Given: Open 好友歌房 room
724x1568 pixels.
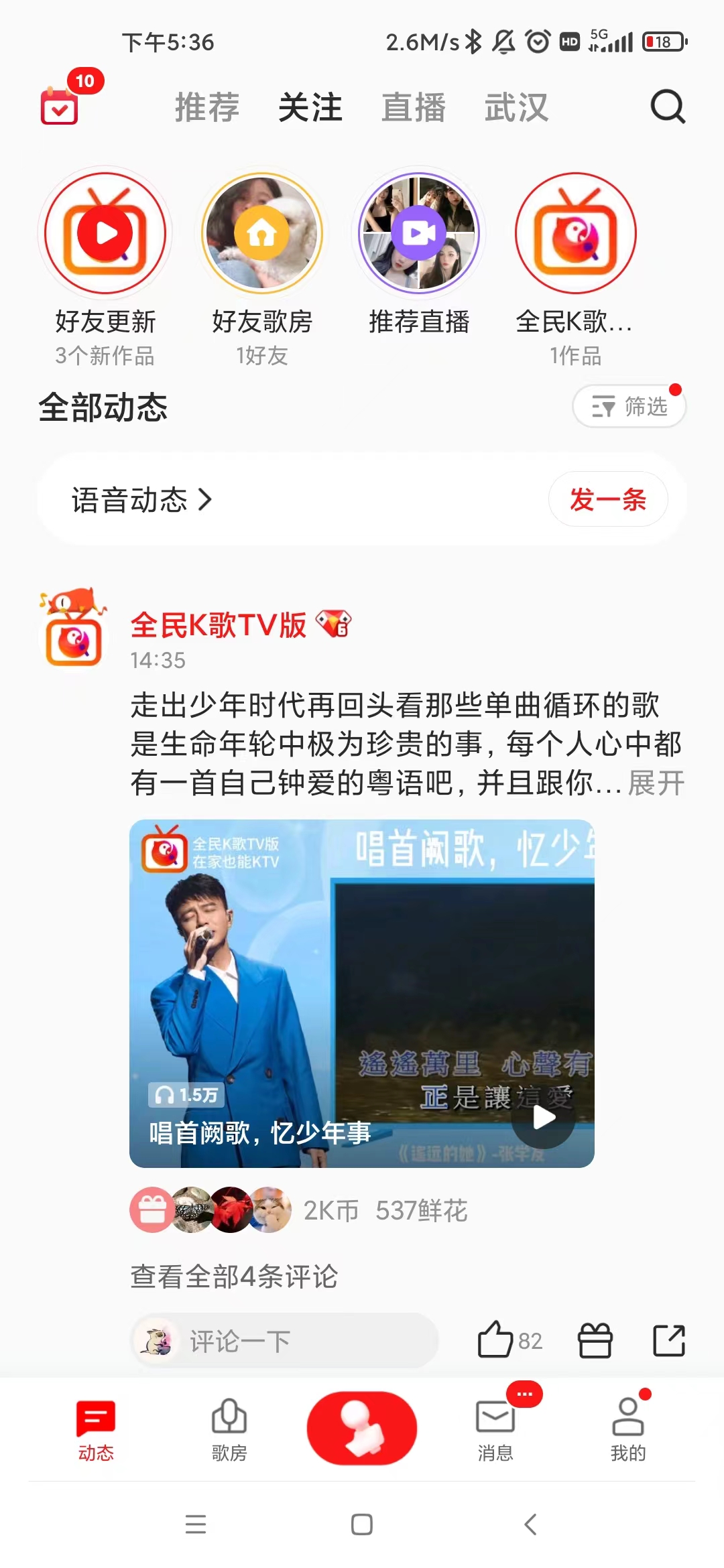Looking at the screenshot, I should click(x=262, y=233).
